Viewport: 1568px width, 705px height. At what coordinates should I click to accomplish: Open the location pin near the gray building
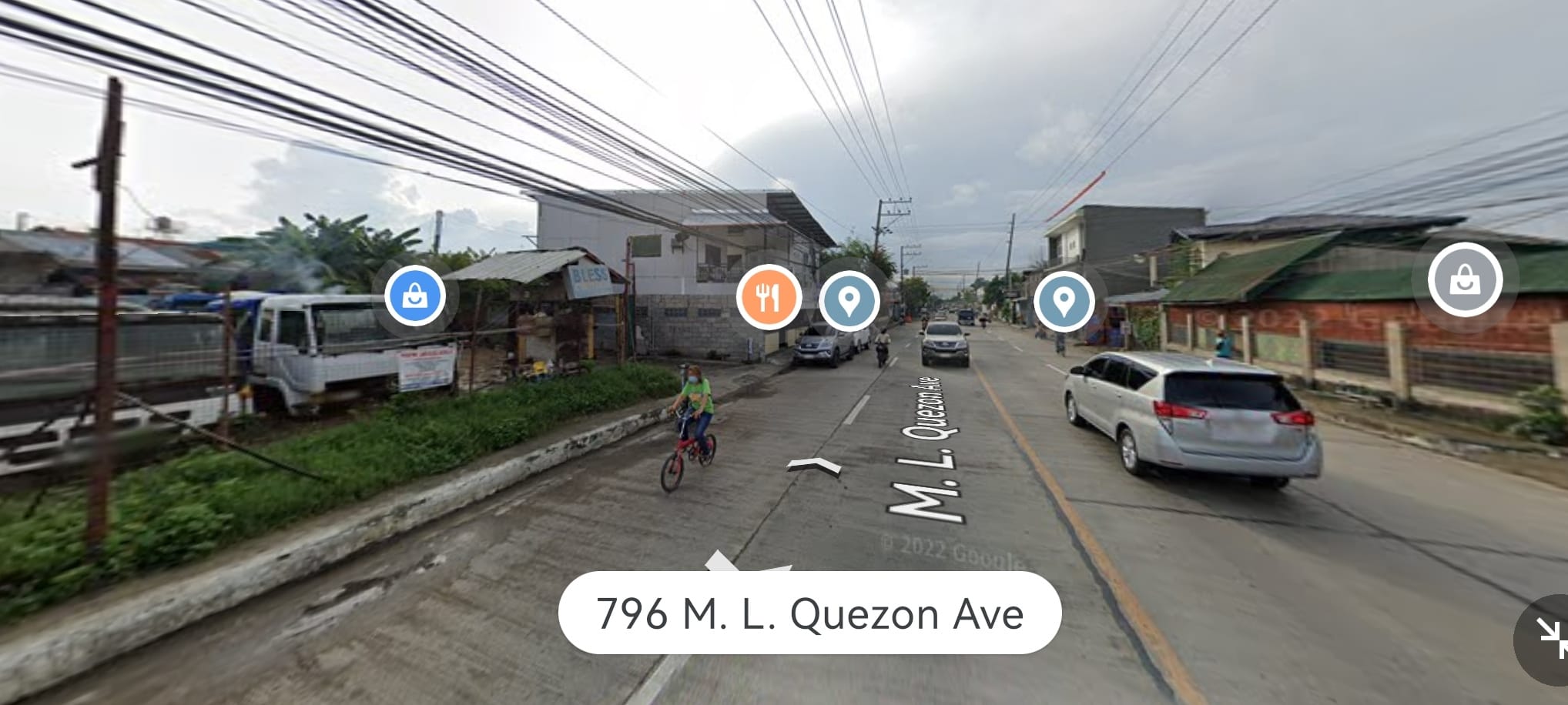[x=1064, y=301]
